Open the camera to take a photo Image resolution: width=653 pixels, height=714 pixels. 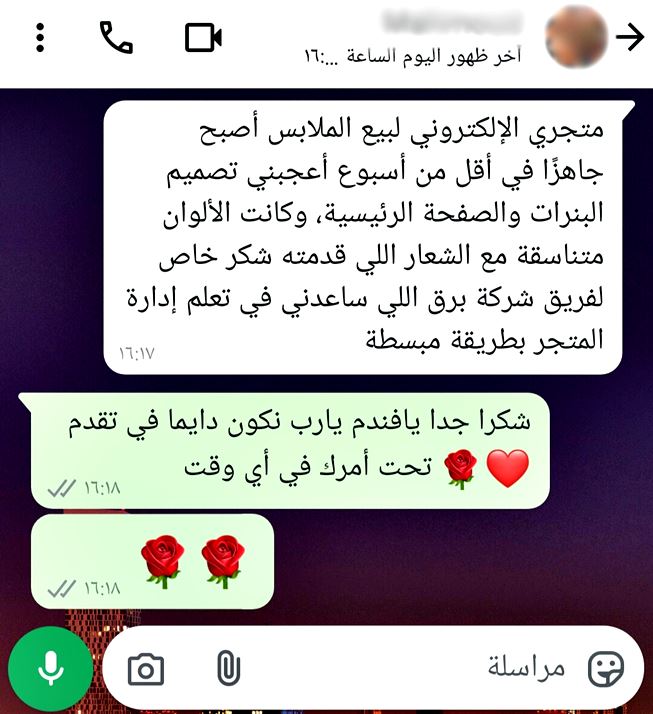point(146,669)
